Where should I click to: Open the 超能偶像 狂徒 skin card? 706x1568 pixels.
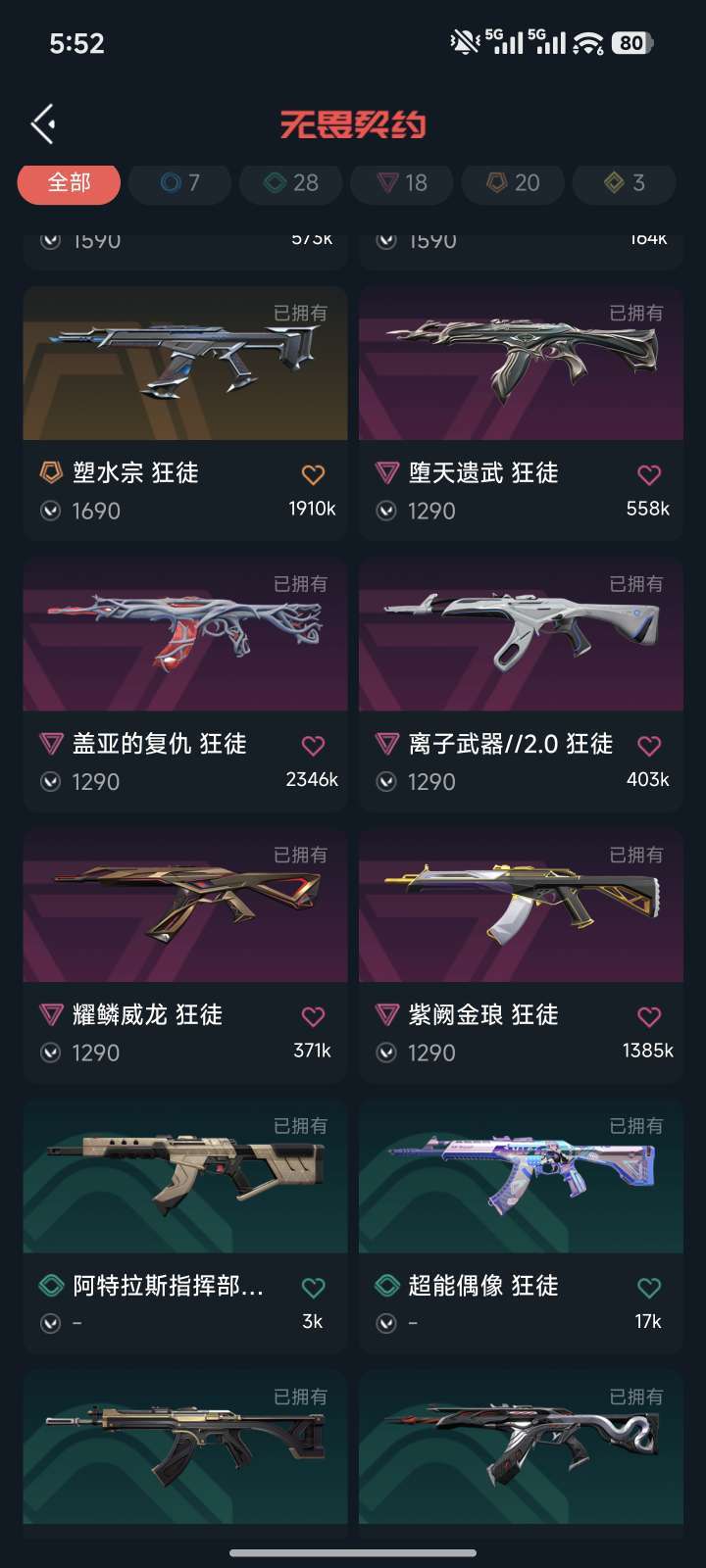[x=521, y=1226]
